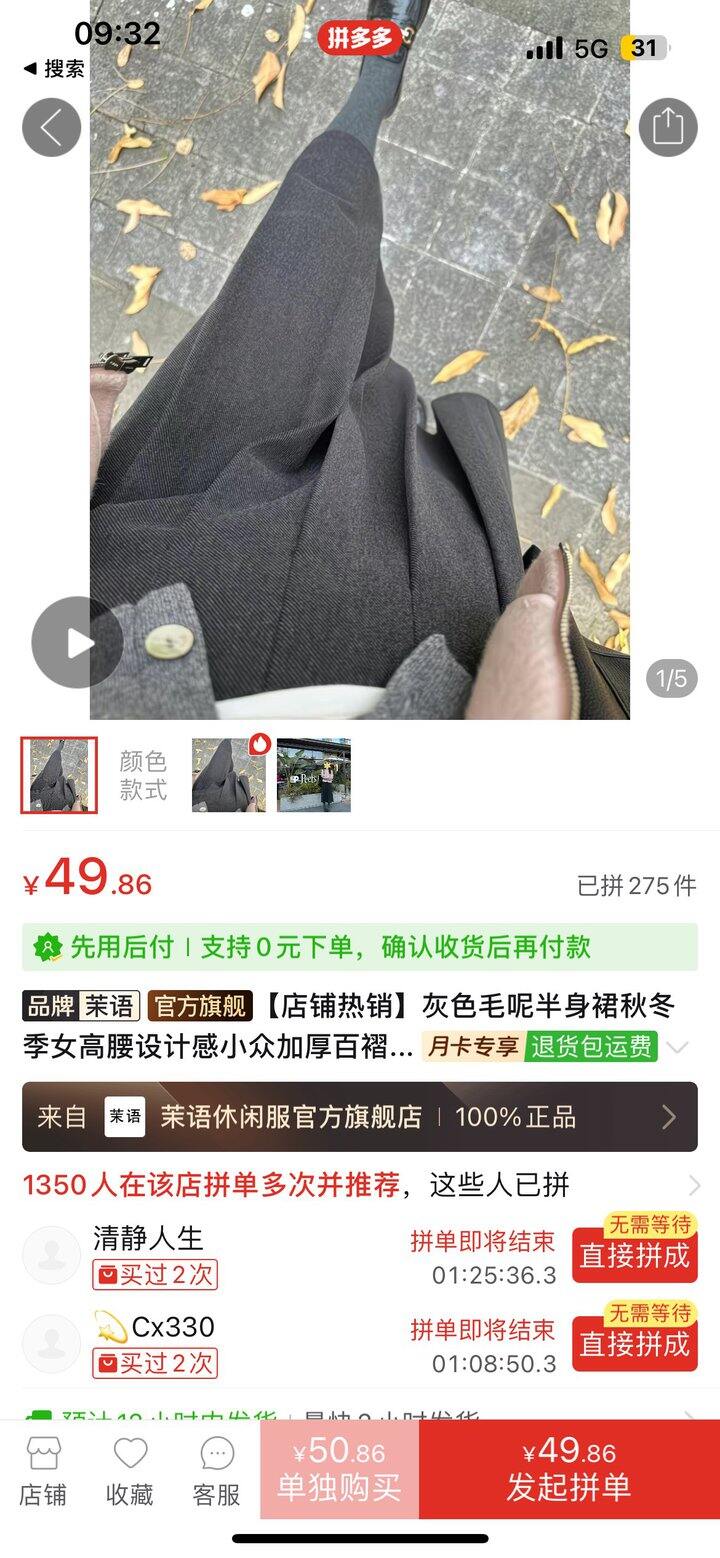Open the 先用后付 payment info banner
This screenshot has width=720, height=1558.
click(x=360, y=947)
